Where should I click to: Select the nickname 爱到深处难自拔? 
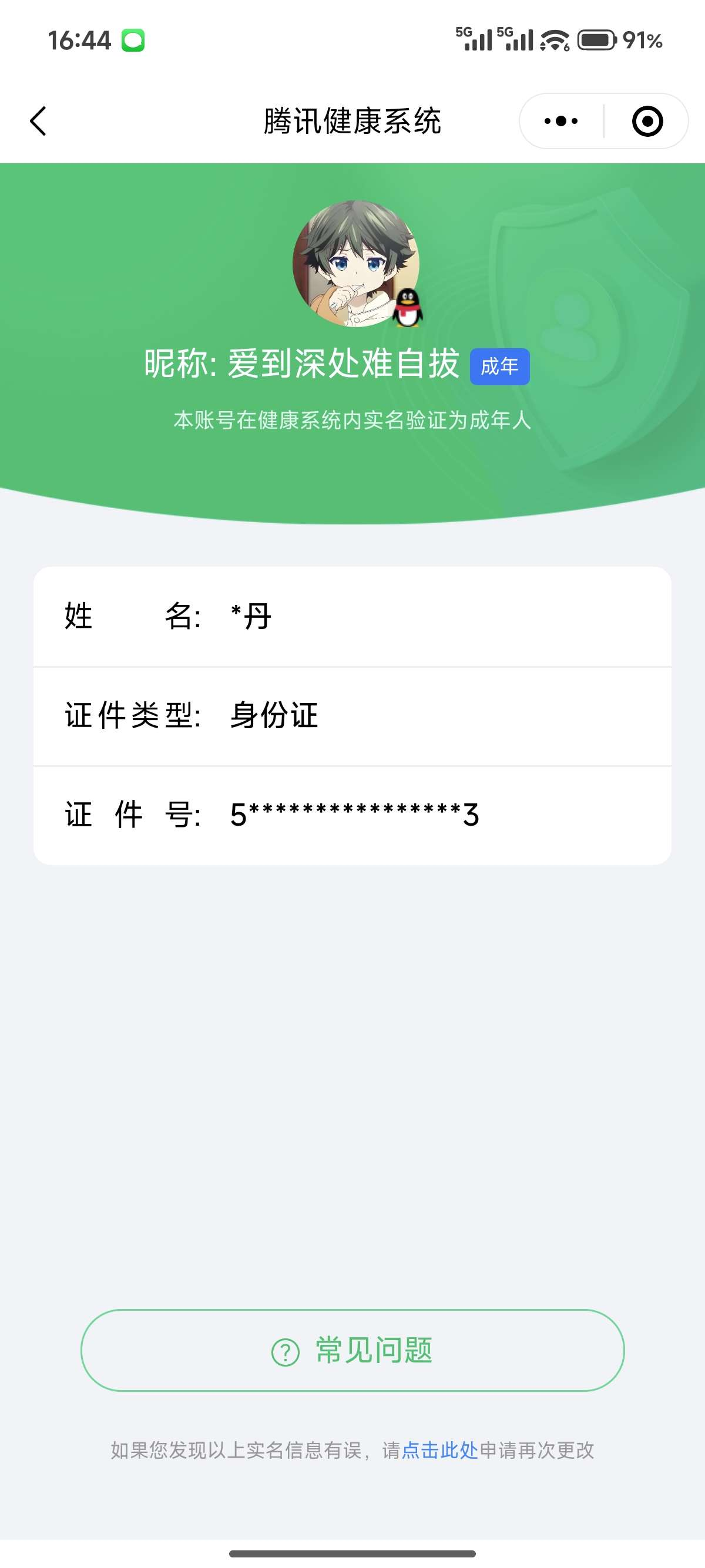tap(340, 365)
